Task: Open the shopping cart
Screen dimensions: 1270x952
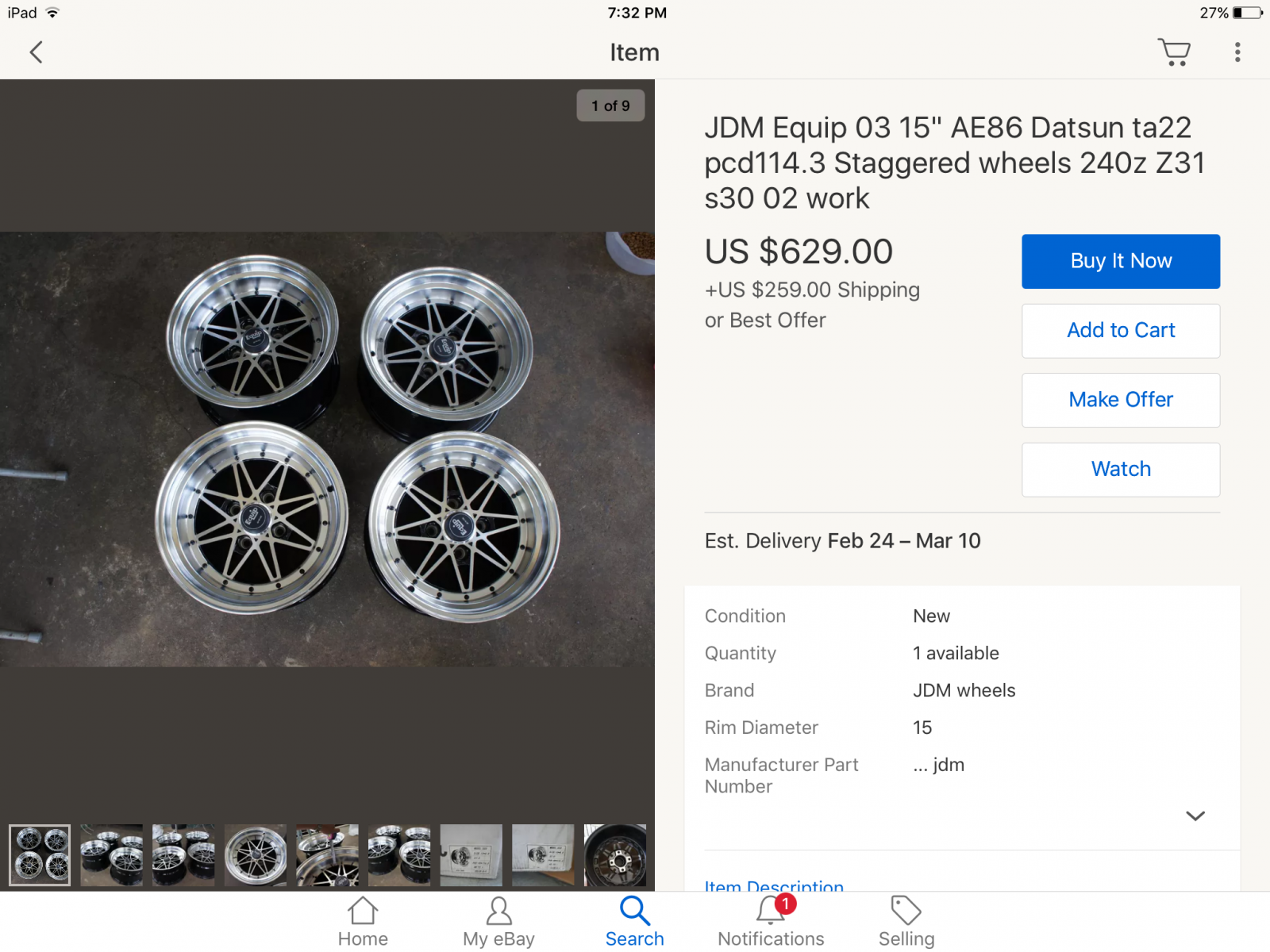Action: 1173,52
